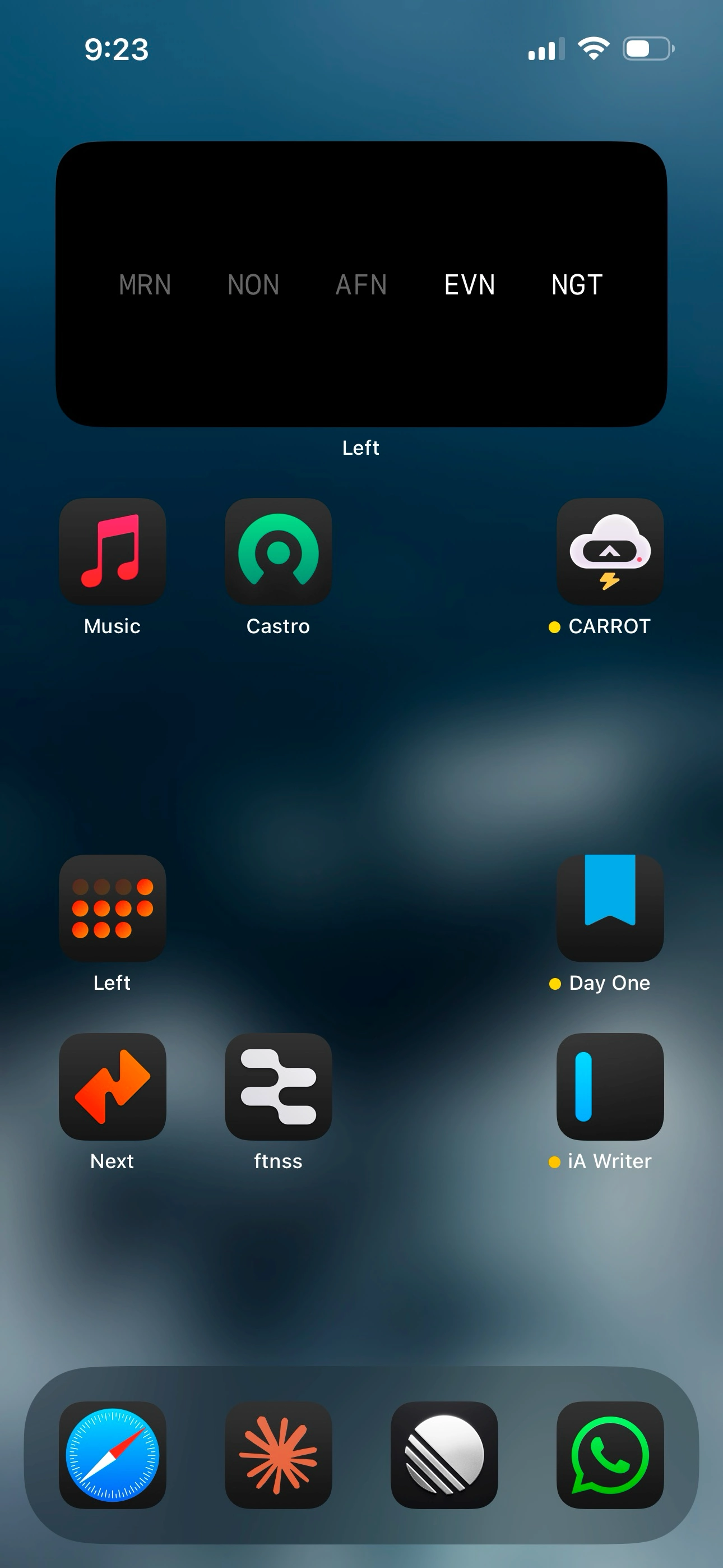Viewport: 723px width, 1568px height.
Task: Open the Left widget showing day periods
Action: [x=361, y=284]
